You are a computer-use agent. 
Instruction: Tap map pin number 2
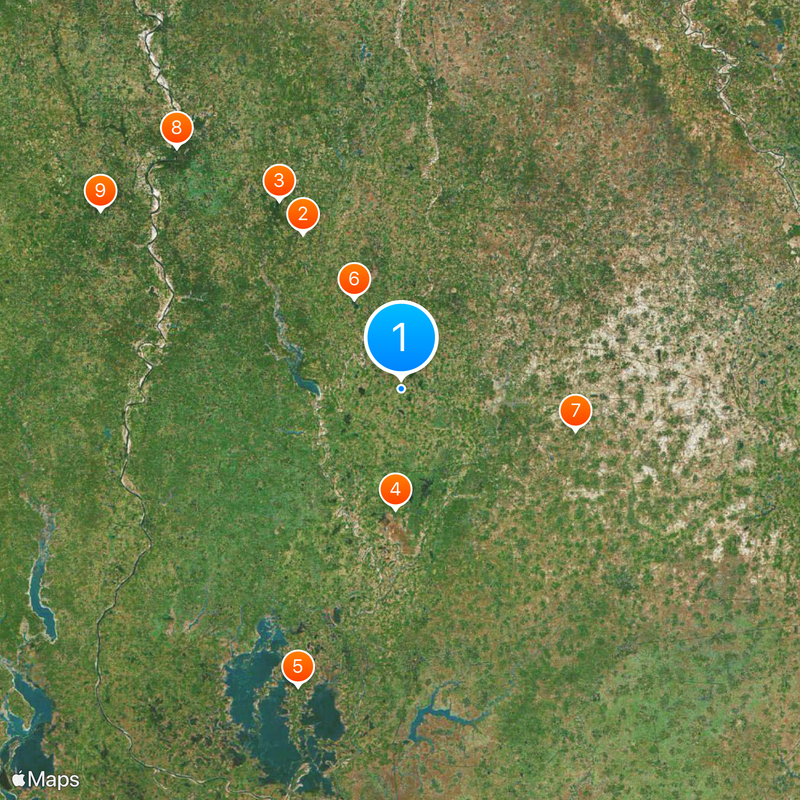302,214
